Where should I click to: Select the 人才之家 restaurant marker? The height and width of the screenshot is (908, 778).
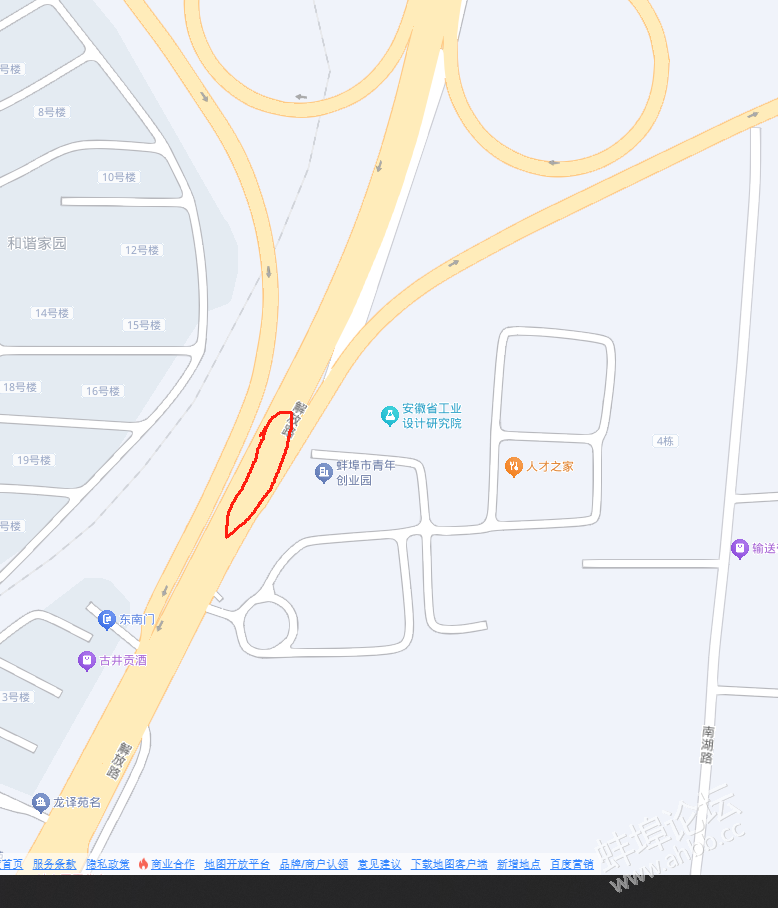pos(514,466)
